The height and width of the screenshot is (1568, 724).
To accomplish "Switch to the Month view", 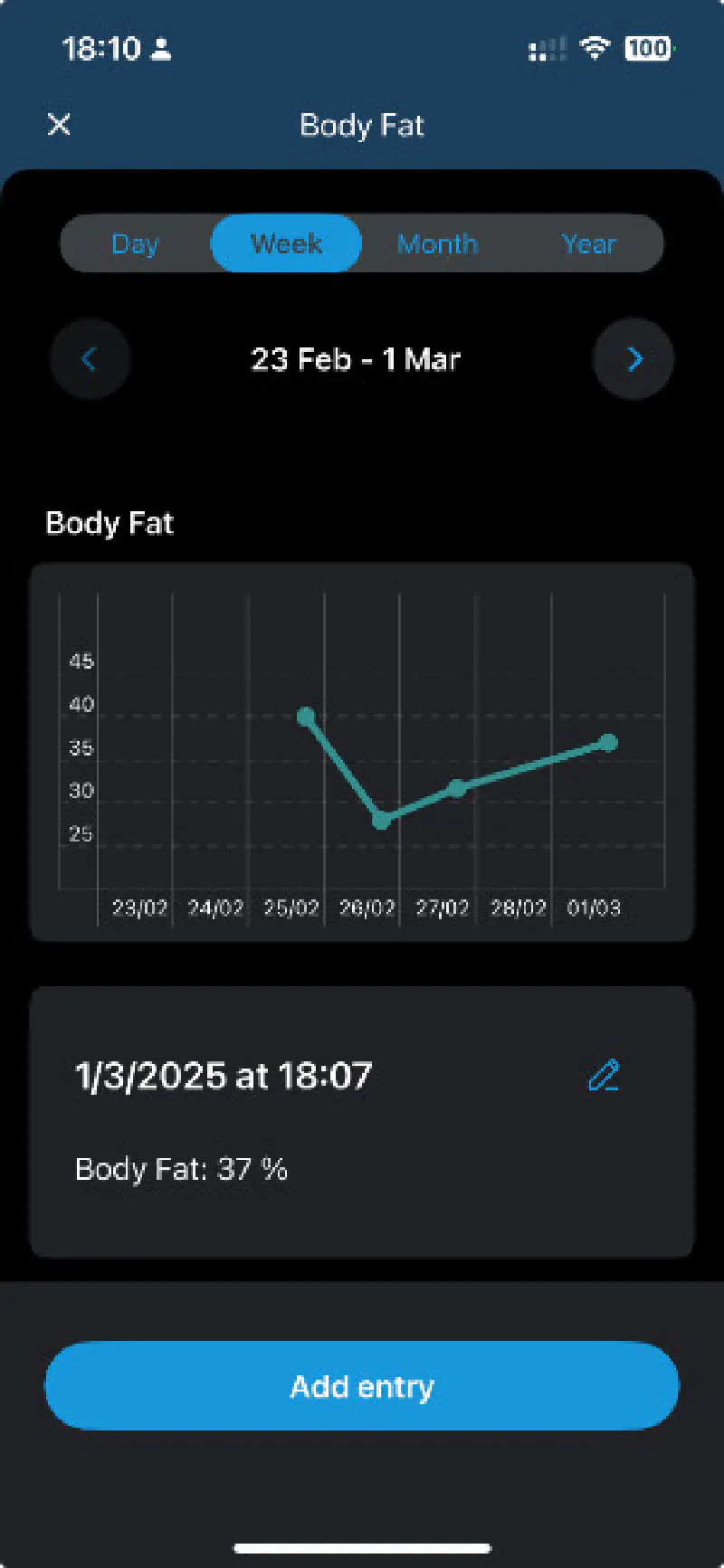I will point(437,243).
